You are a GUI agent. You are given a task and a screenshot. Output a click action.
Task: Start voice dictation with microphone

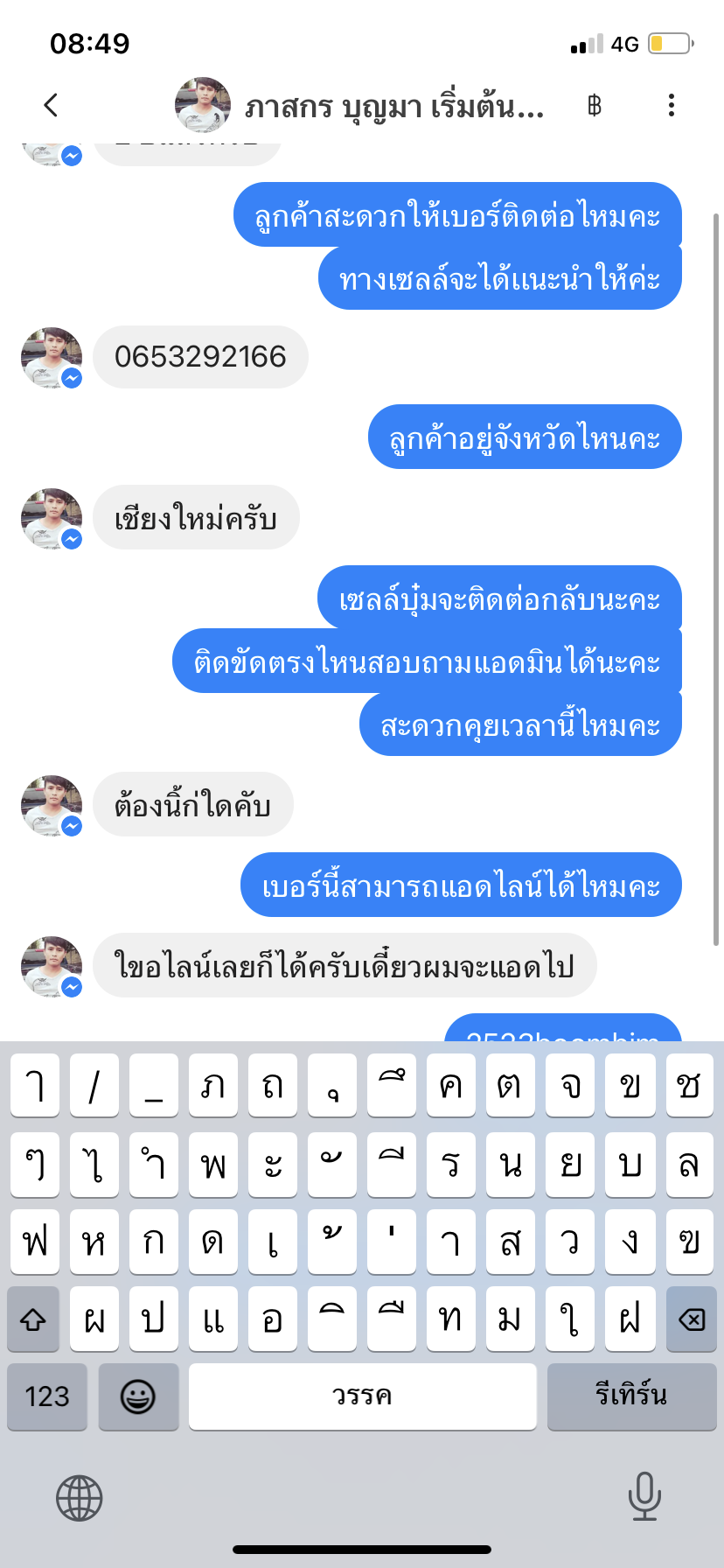coord(644,1497)
